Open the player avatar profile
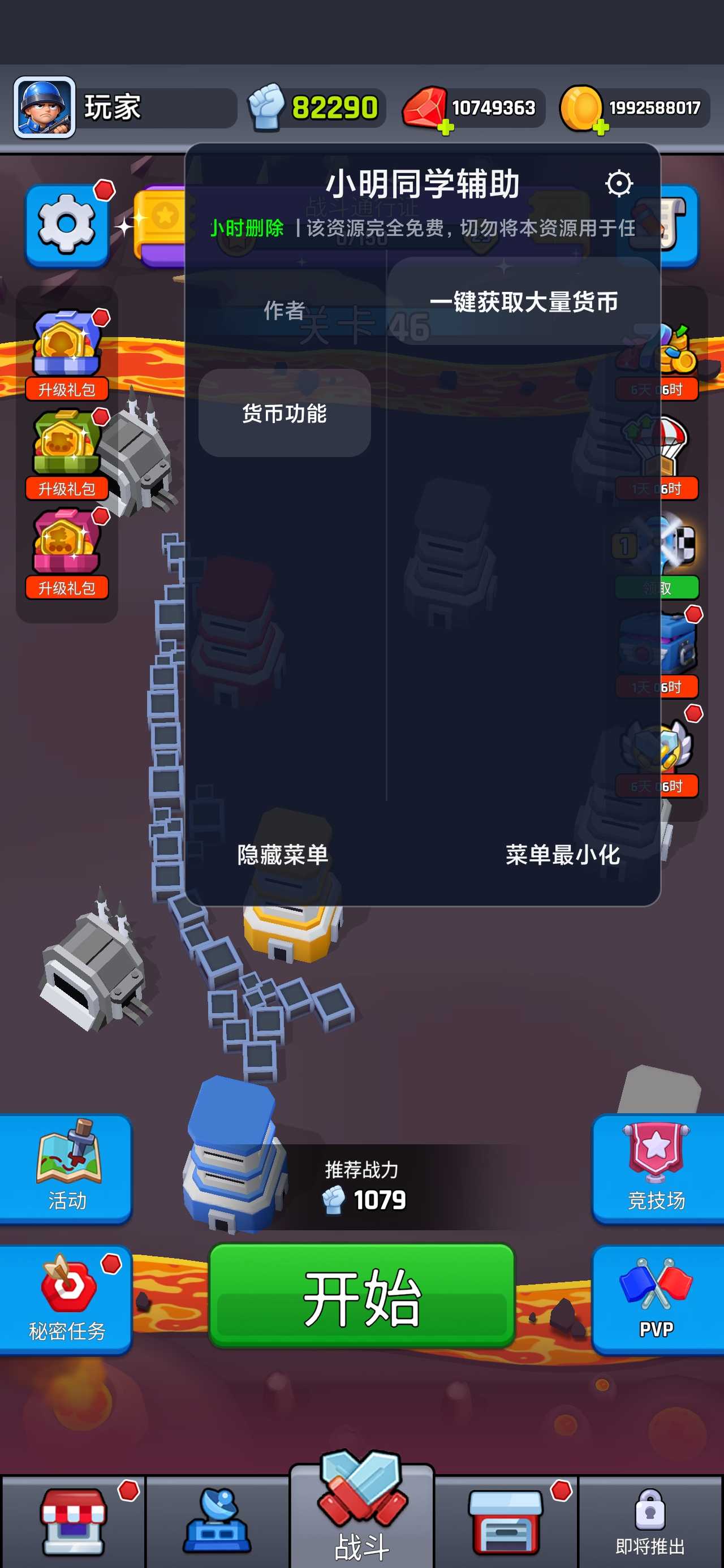 45,107
